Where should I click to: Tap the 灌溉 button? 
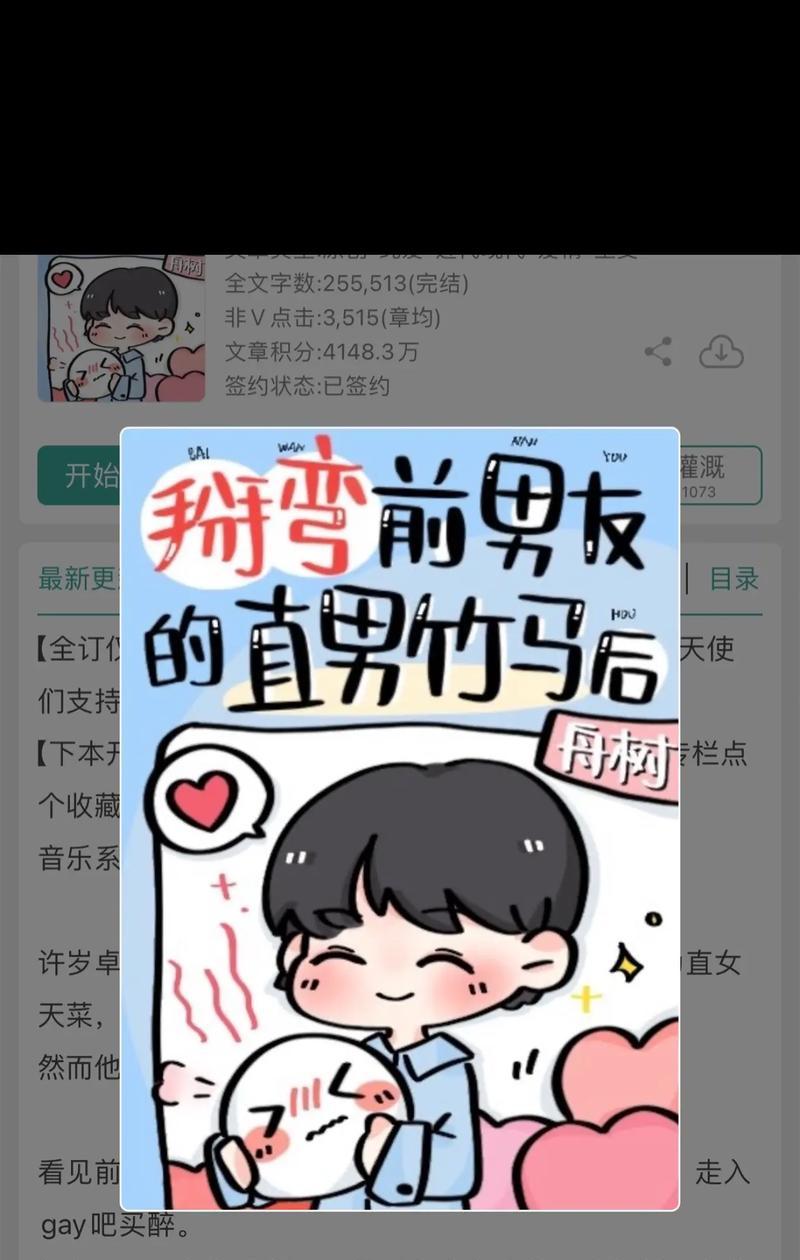pos(719,475)
